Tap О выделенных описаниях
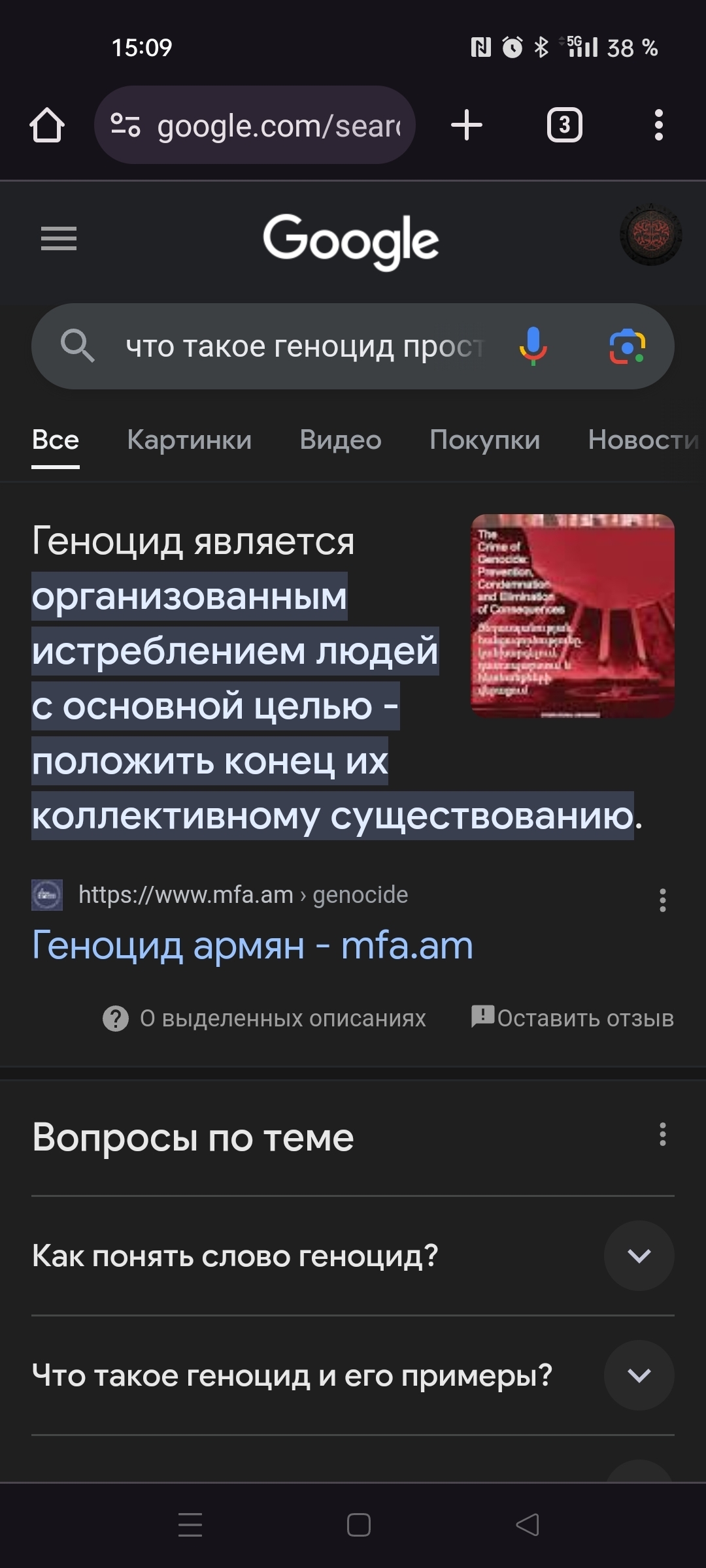 pos(265,1018)
